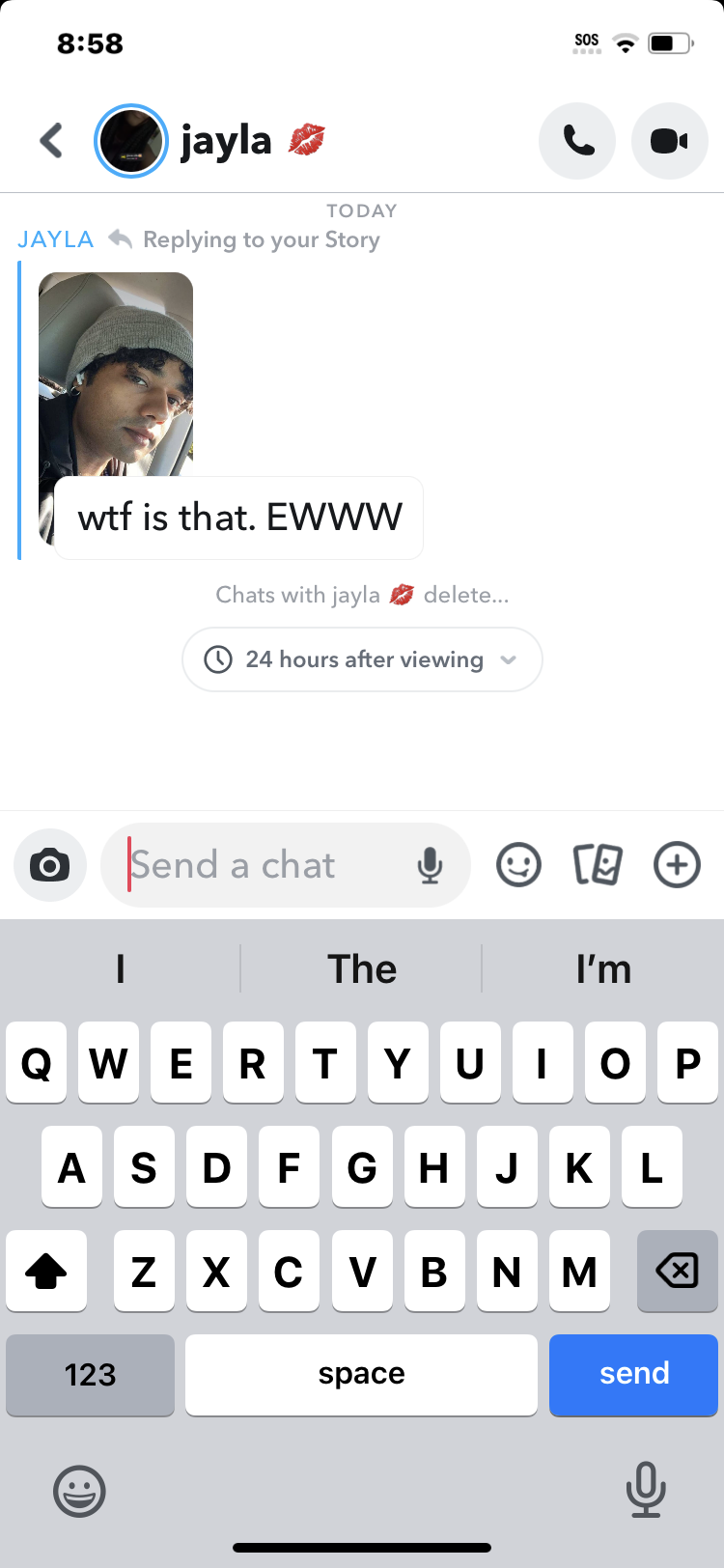The width and height of the screenshot is (724, 1568).
Task: Open the camera from chat bar
Action: click(50, 865)
